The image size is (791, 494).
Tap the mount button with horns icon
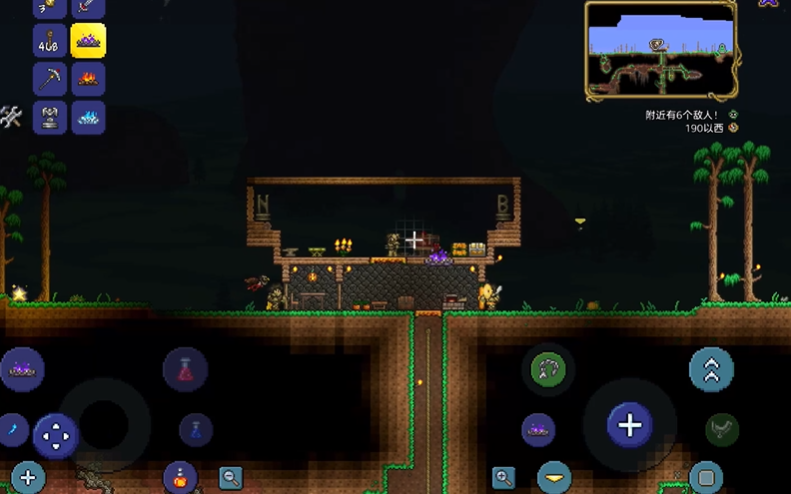[721, 430]
